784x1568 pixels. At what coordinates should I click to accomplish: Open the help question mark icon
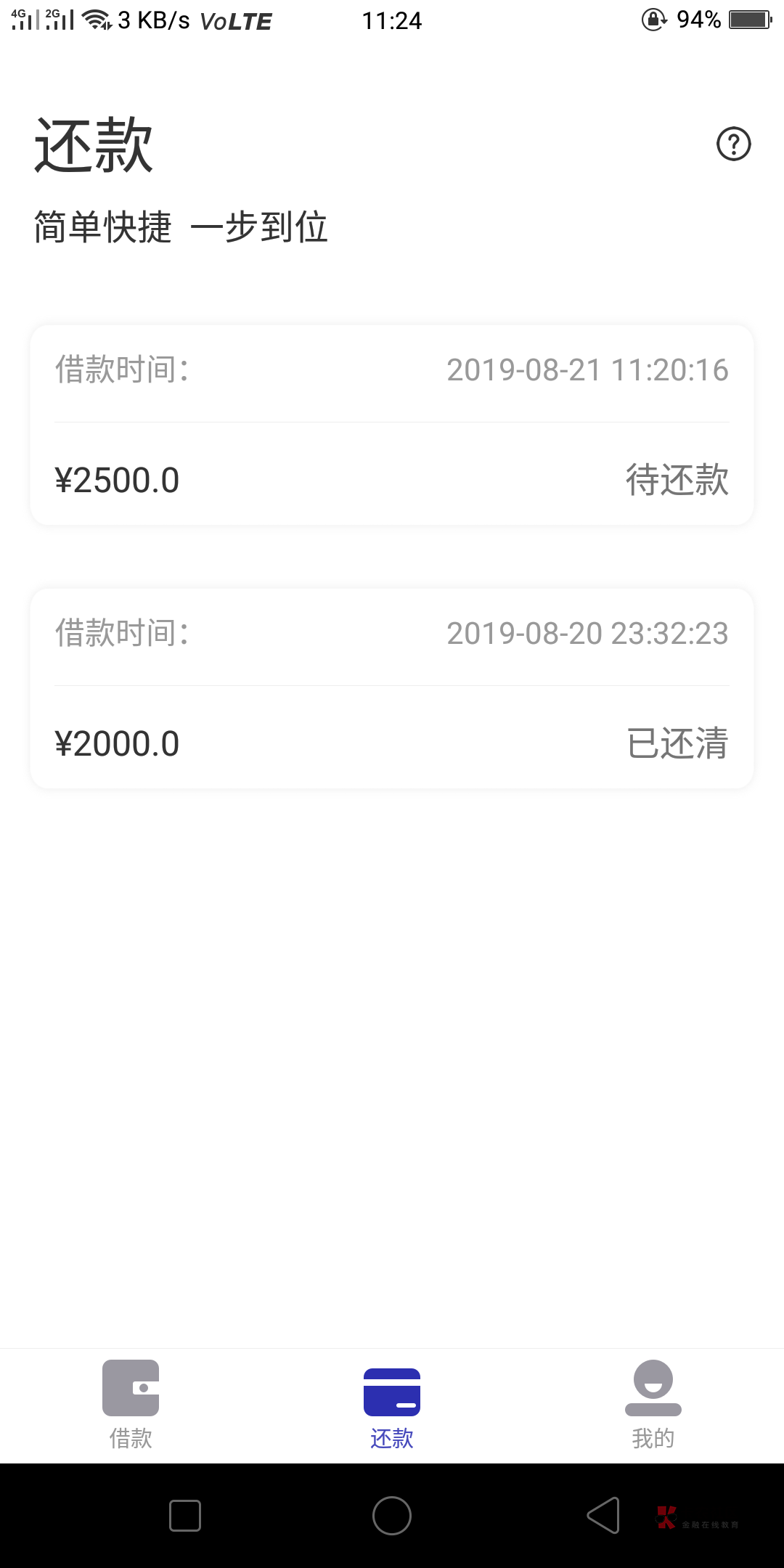(733, 144)
